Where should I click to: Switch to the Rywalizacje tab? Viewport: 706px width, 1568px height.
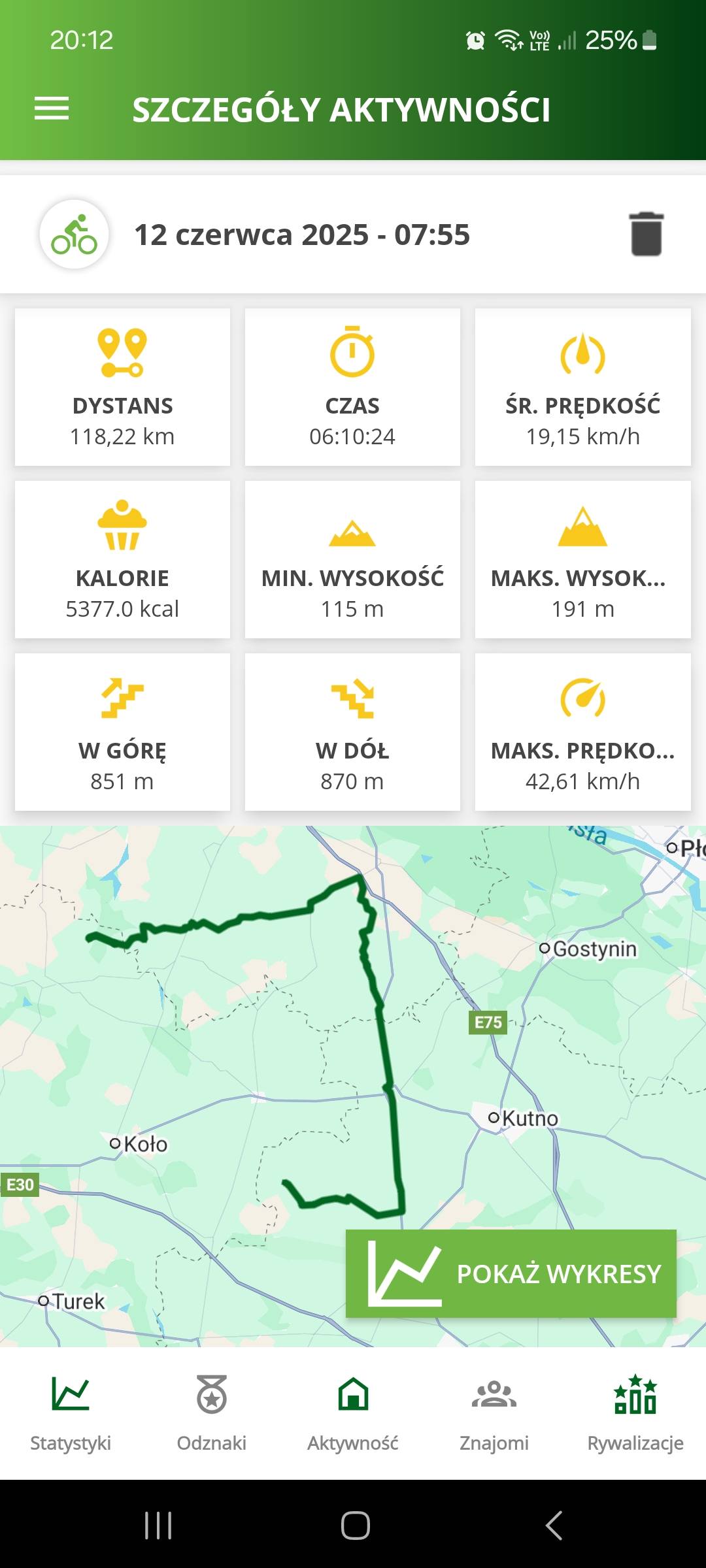click(x=635, y=1411)
